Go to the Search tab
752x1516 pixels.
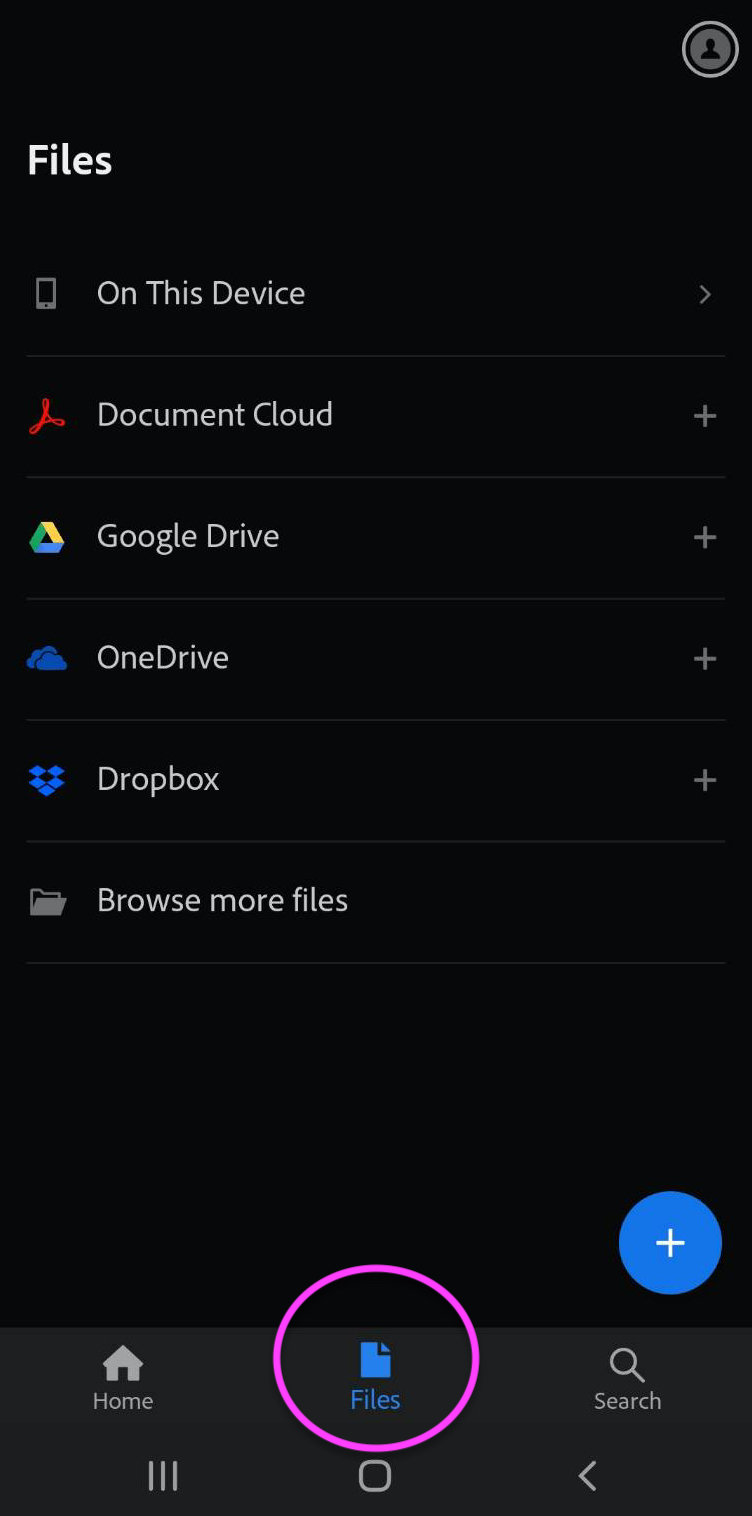[x=627, y=1379]
